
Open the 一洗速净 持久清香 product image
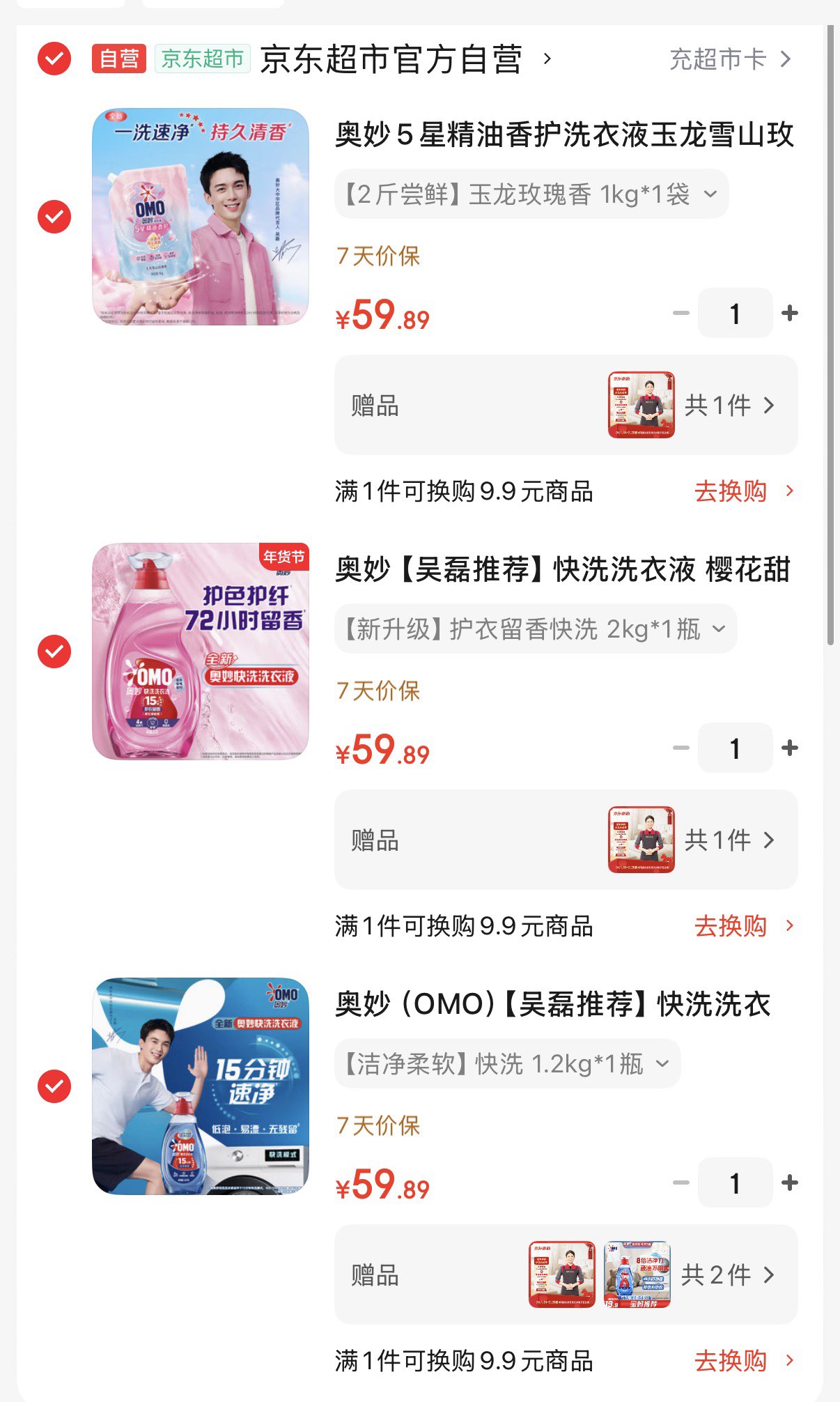(x=201, y=217)
